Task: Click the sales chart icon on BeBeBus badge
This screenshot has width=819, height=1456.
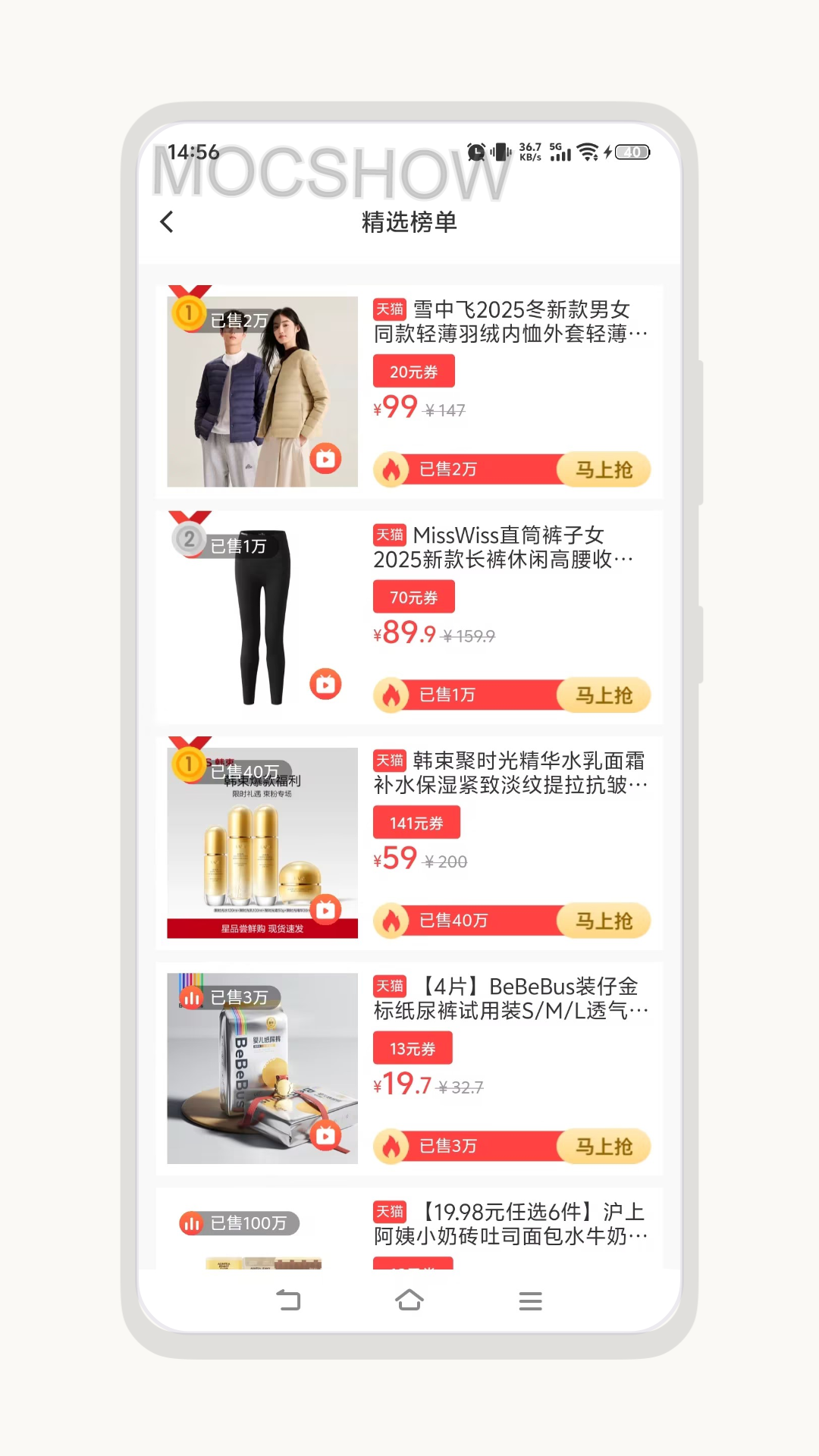Action: pyautogui.click(x=192, y=998)
